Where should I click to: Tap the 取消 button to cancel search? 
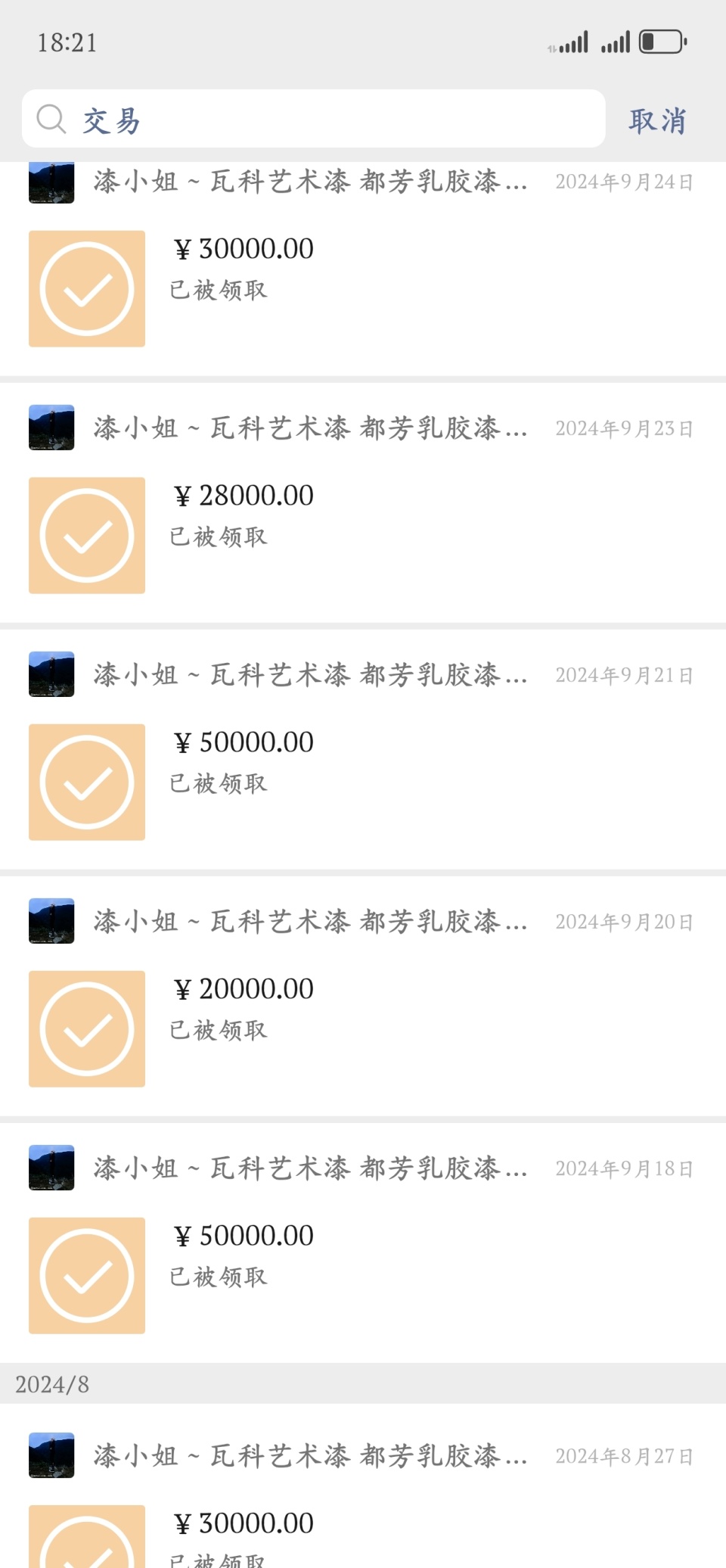656,120
